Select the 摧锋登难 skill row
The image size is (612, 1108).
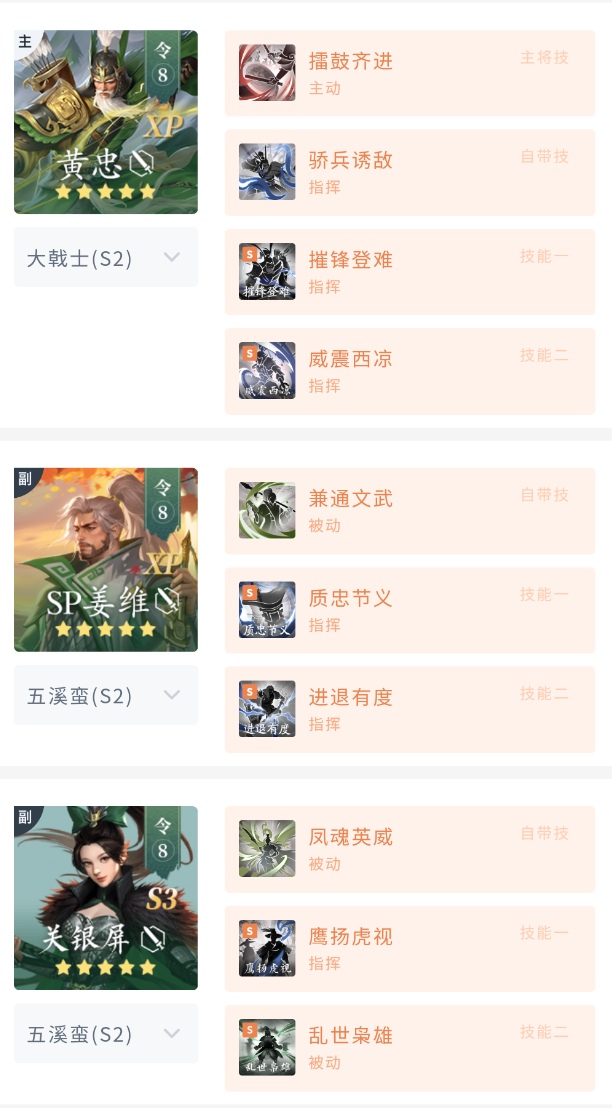click(409, 271)
